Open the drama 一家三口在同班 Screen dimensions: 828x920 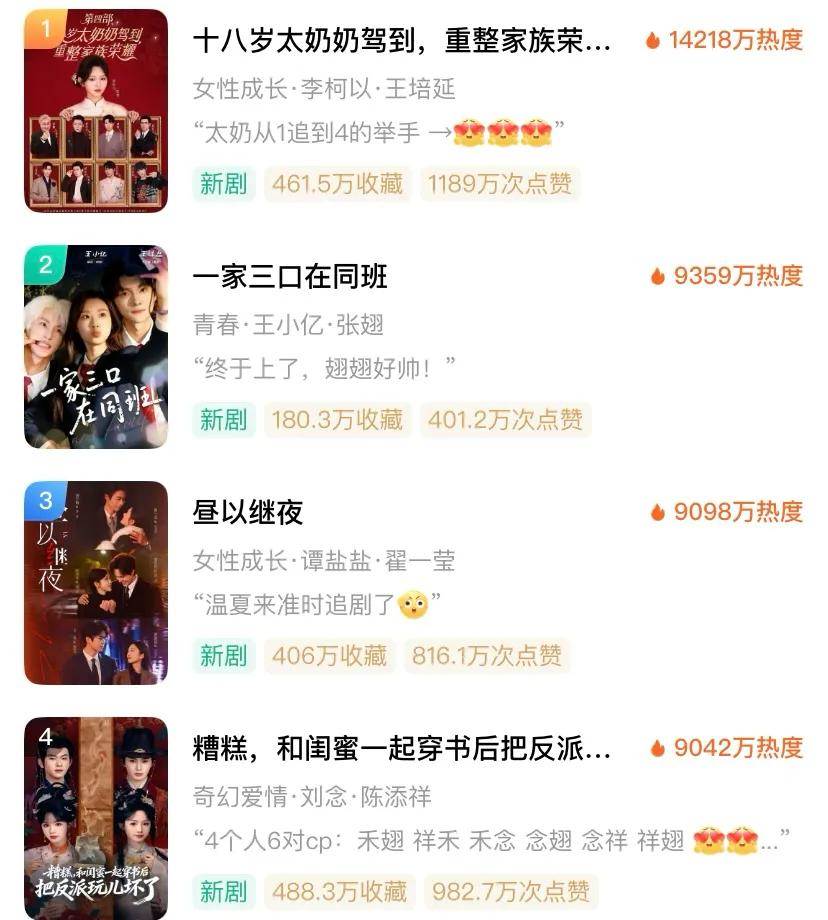coord(290,277)
